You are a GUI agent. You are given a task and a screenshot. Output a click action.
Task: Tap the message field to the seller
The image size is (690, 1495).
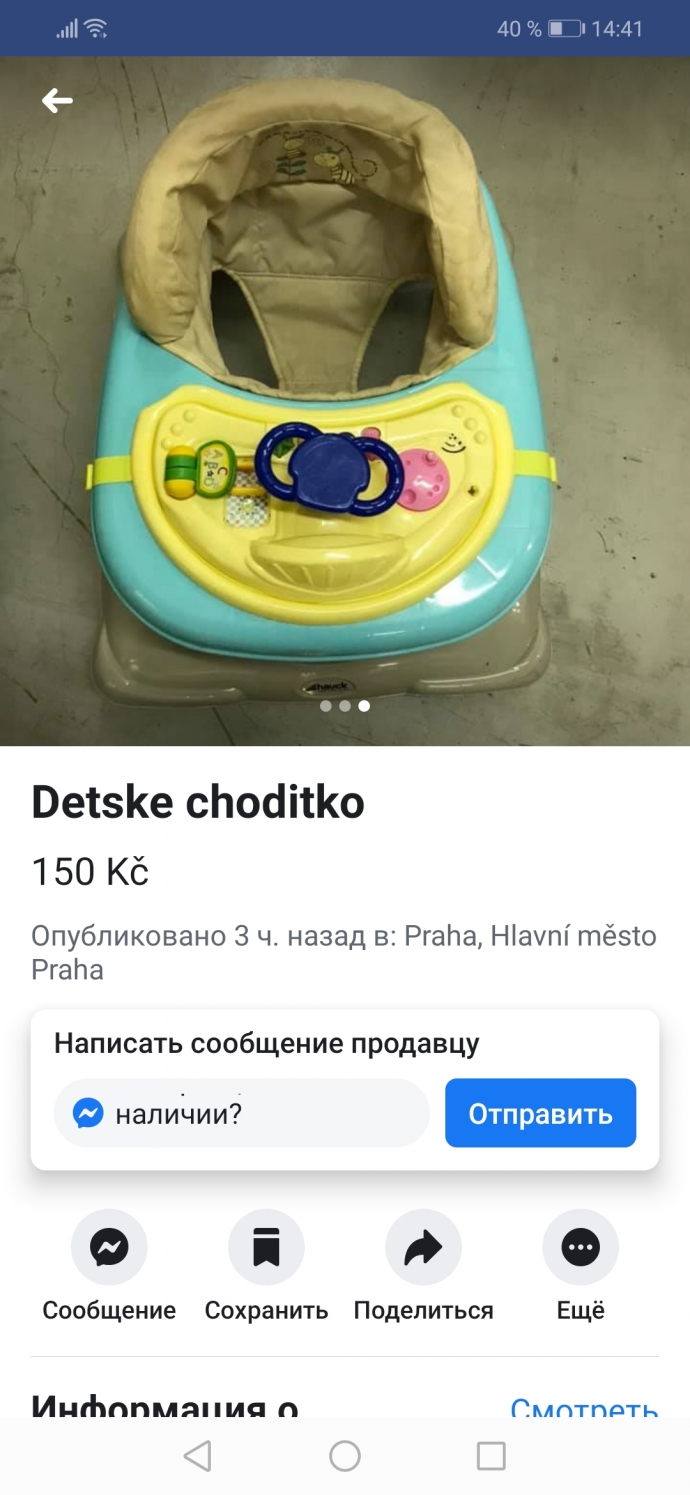[x=242, y=1113]
